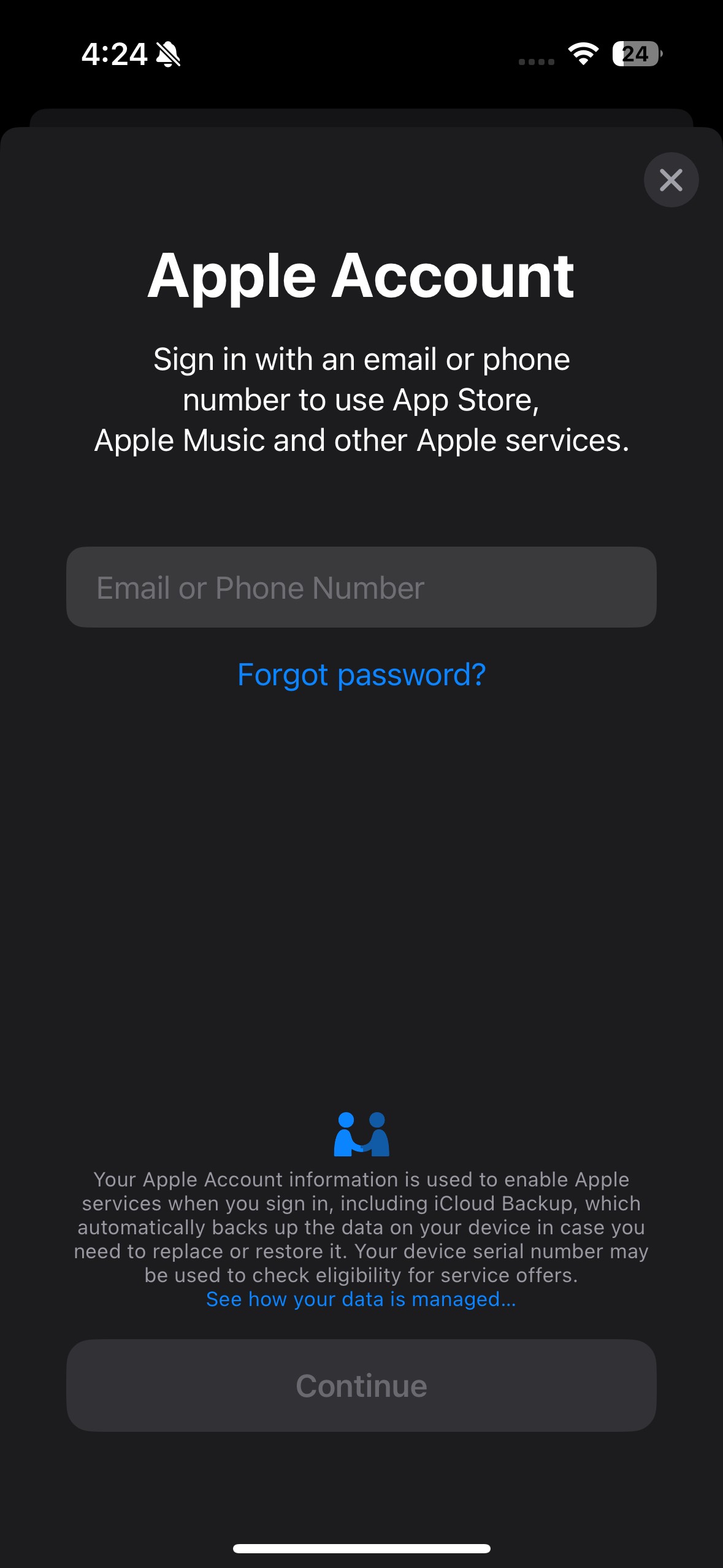Viewport: 723px width, 1568px height.
Task: Tap the Continue button
Action: click(x=361, y=1386)
